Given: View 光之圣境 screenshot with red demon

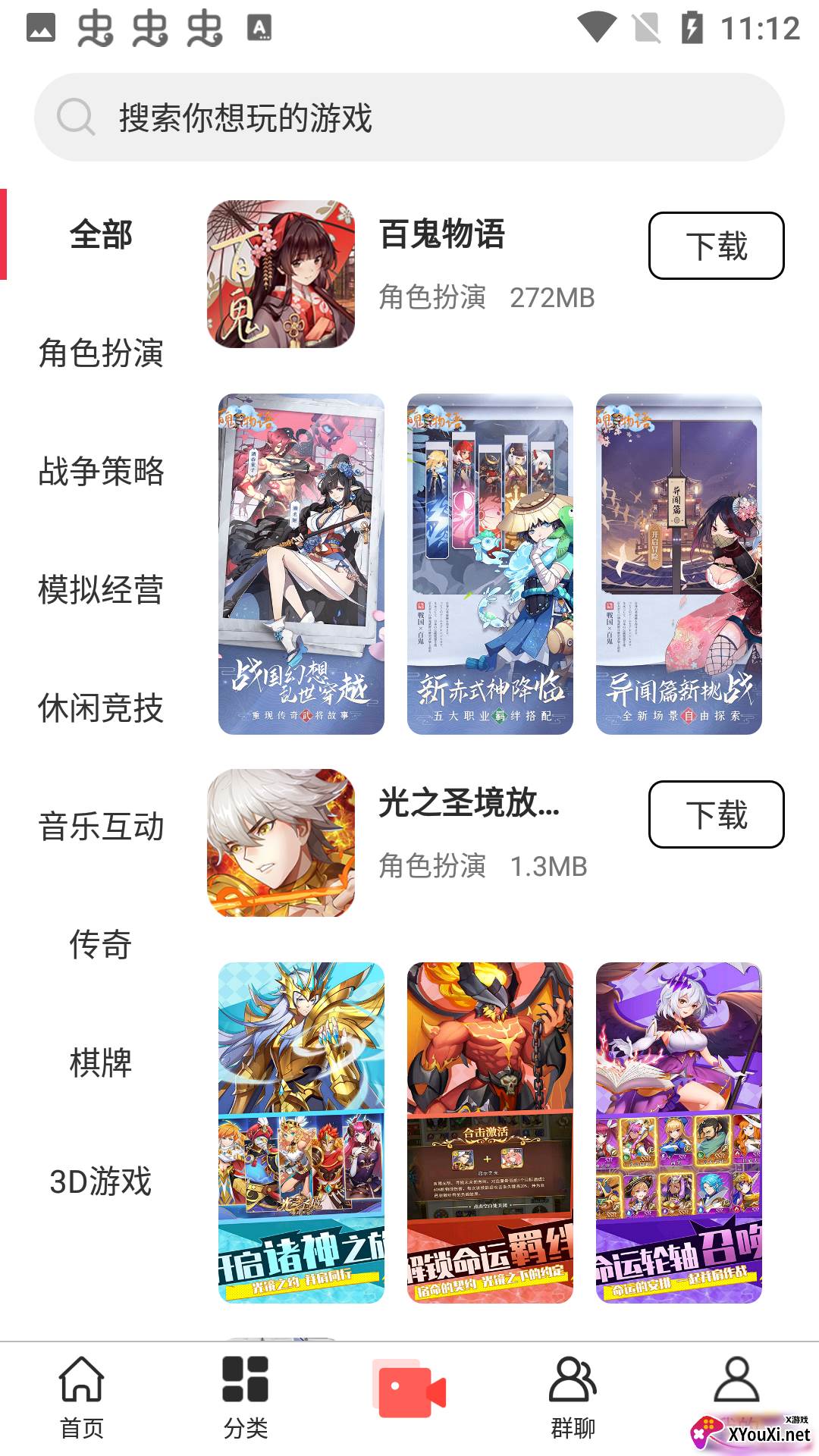Looking at the screenshot, I should 490,1132.
